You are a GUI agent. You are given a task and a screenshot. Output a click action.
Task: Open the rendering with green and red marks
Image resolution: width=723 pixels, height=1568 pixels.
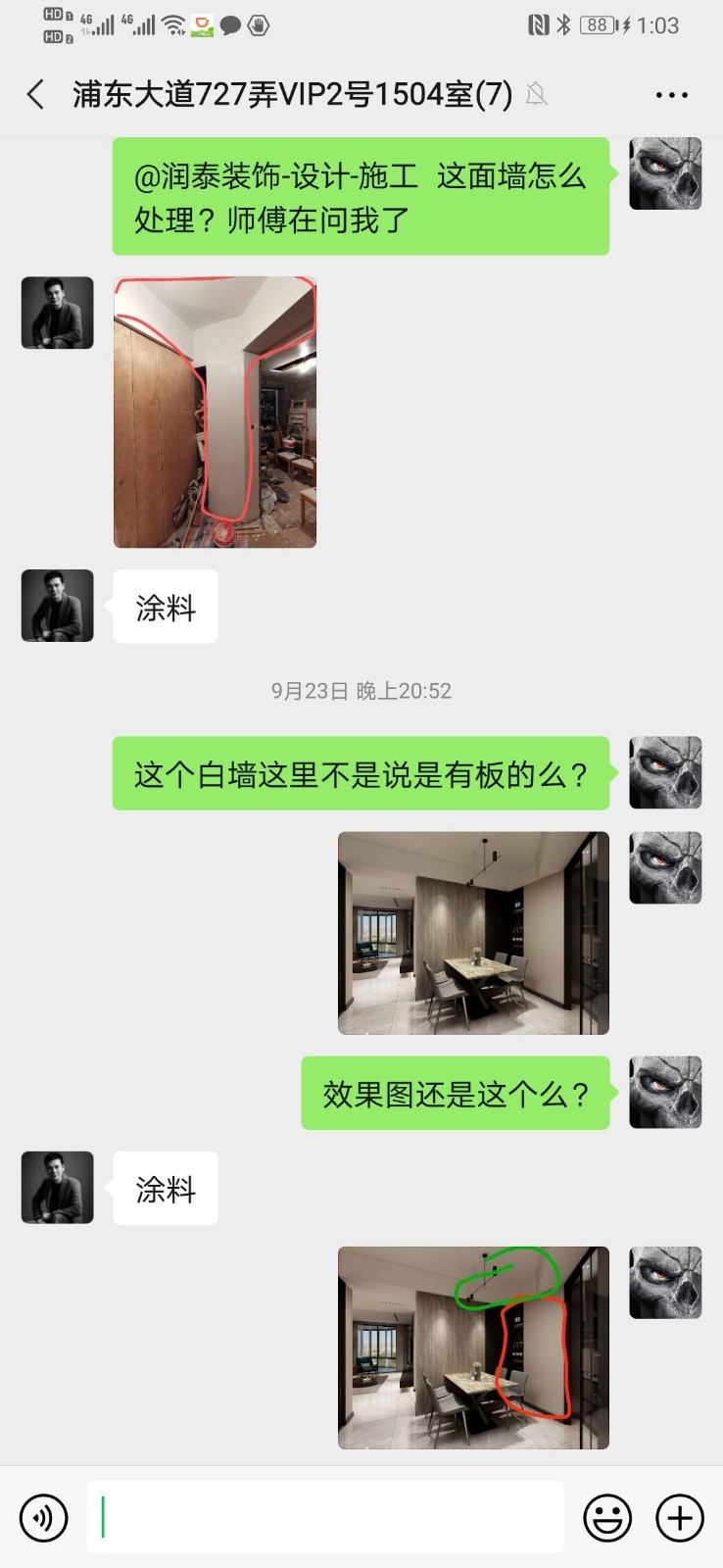473,1347
